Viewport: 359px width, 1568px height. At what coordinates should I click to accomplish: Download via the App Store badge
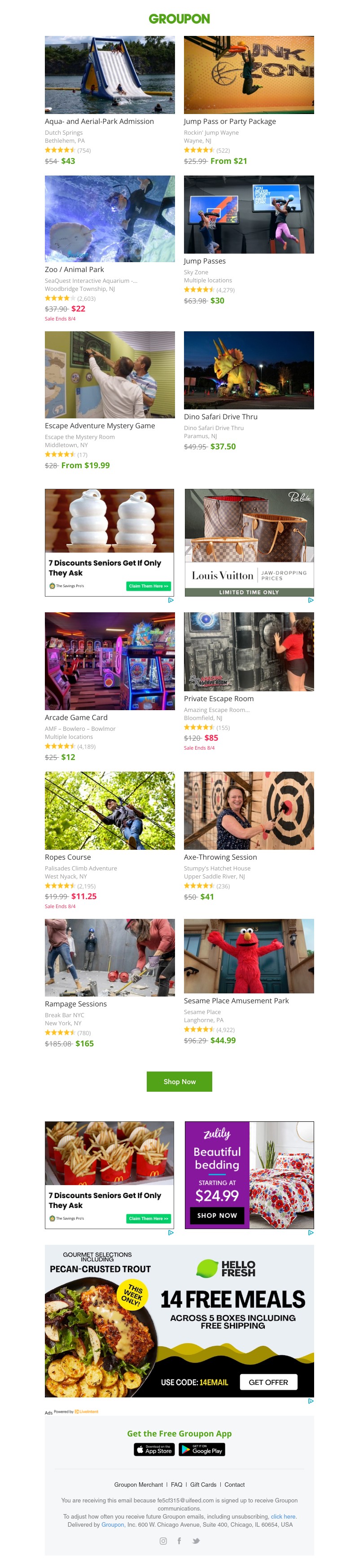[x=154, y=1450]
